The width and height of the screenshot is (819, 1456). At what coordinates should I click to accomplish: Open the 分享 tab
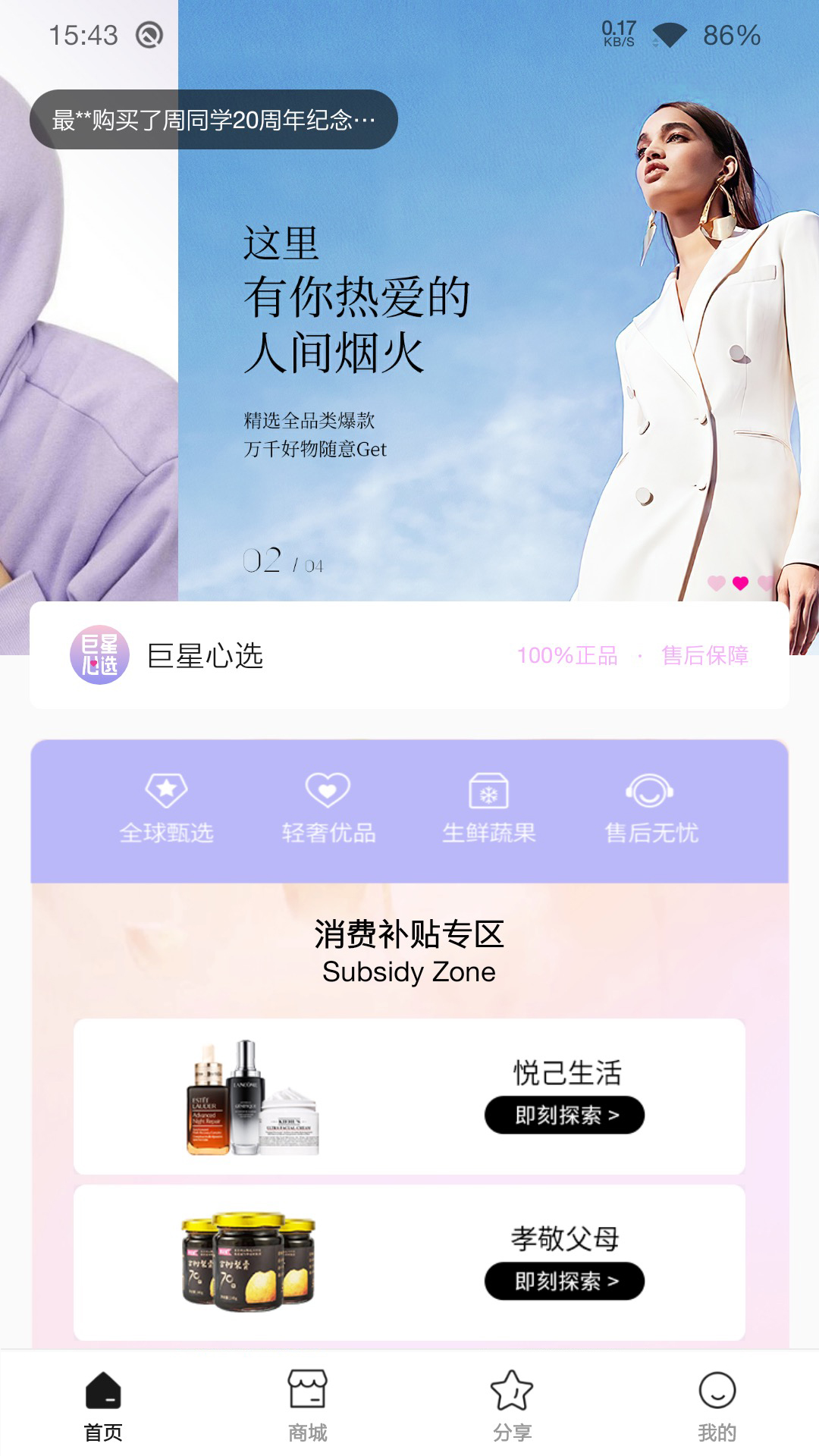512,1405
